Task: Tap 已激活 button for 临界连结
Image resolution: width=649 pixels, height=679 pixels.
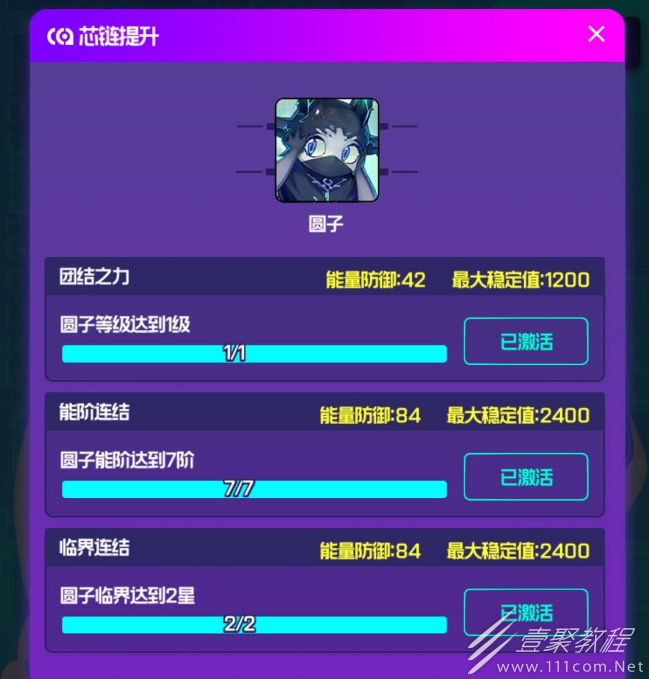Action: coord(526,611)
